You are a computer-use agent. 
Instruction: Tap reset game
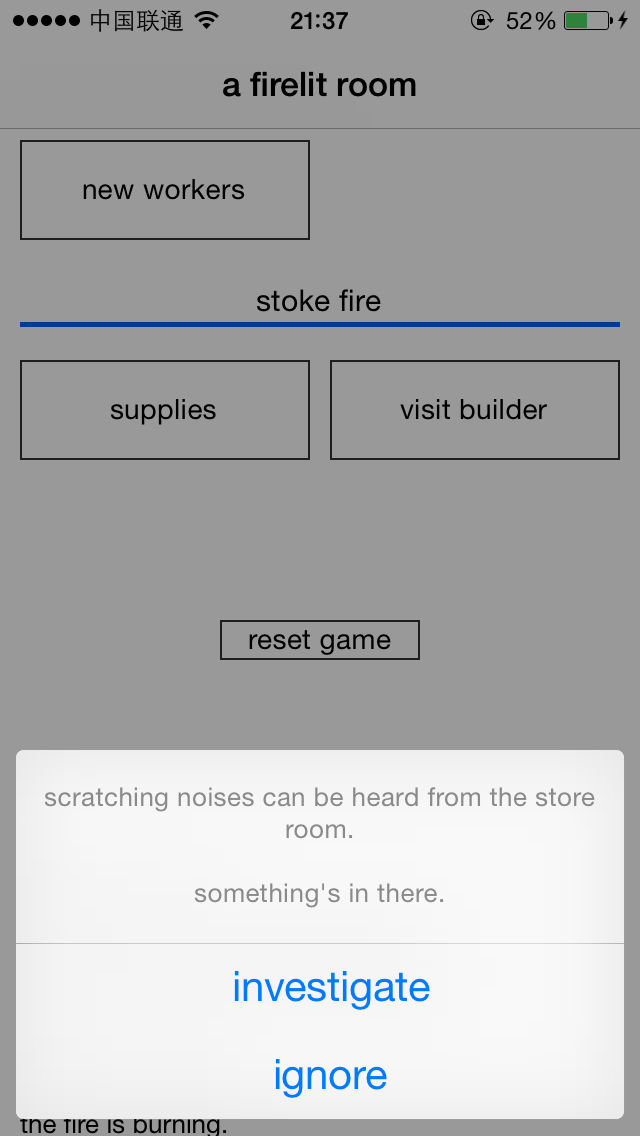point(320,640)
